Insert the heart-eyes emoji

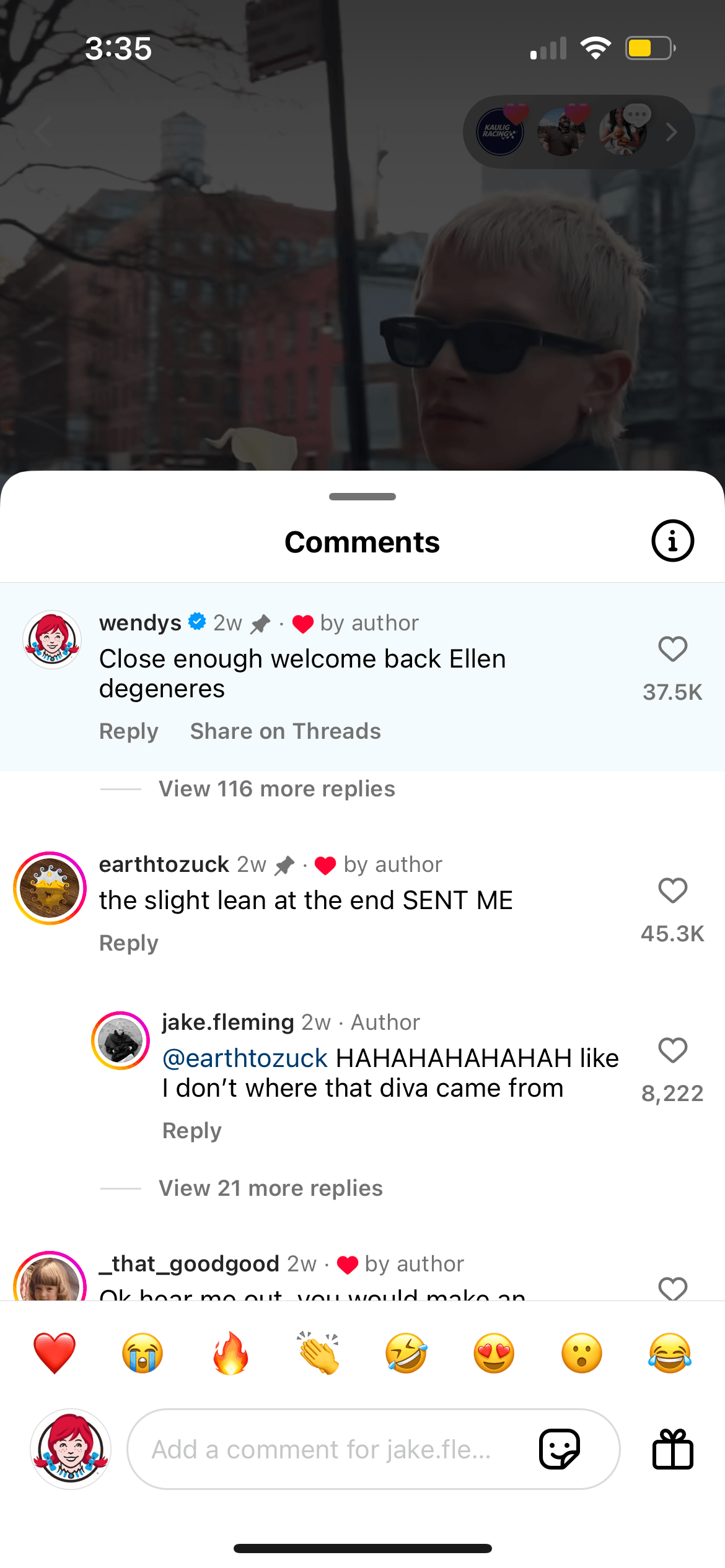pyautogui.click(x=494, y=1353)
